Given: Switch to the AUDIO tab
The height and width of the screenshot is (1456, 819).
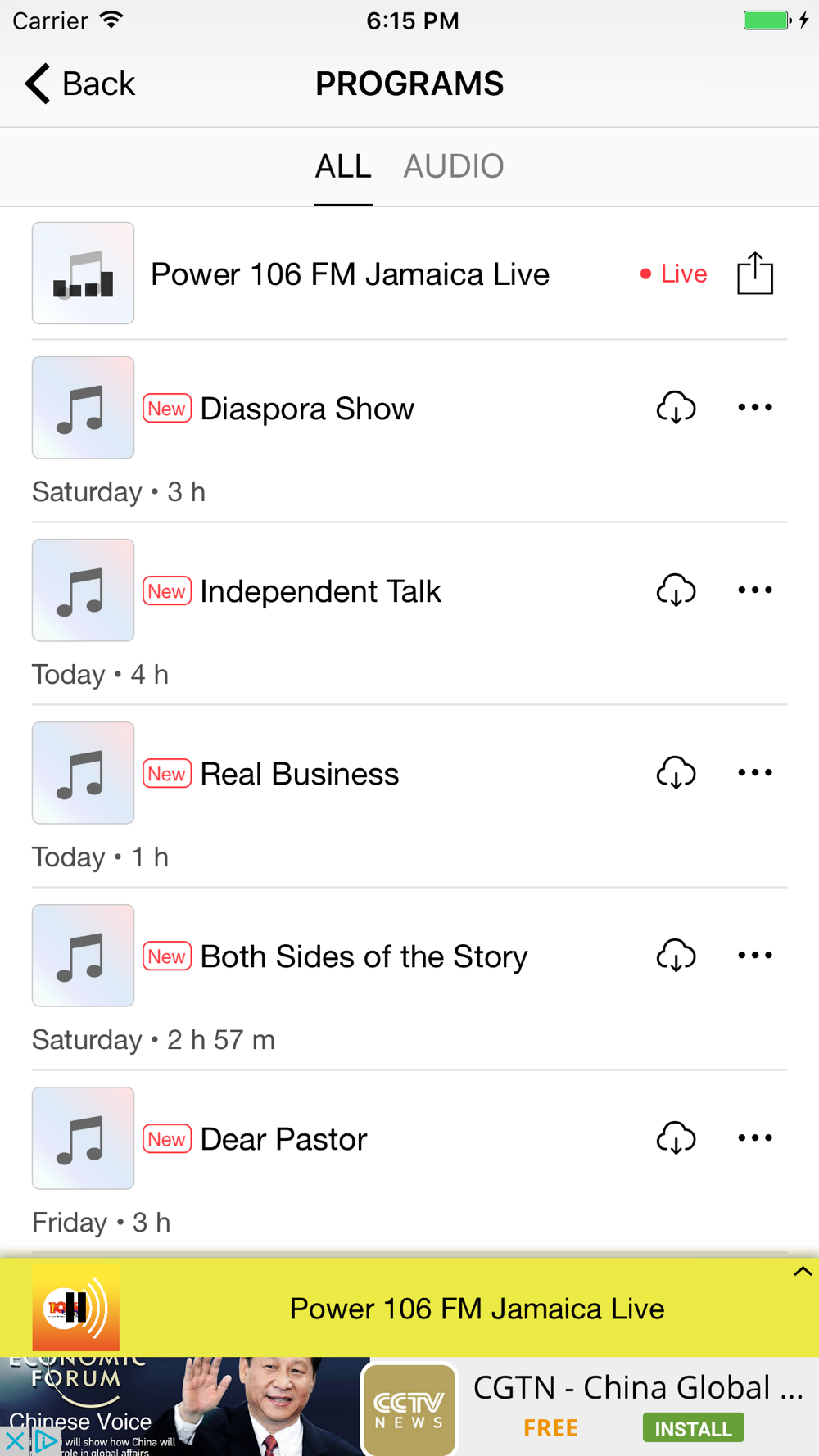Looking at the screenshot, I should pyautogui.click(x=454, y=166).
